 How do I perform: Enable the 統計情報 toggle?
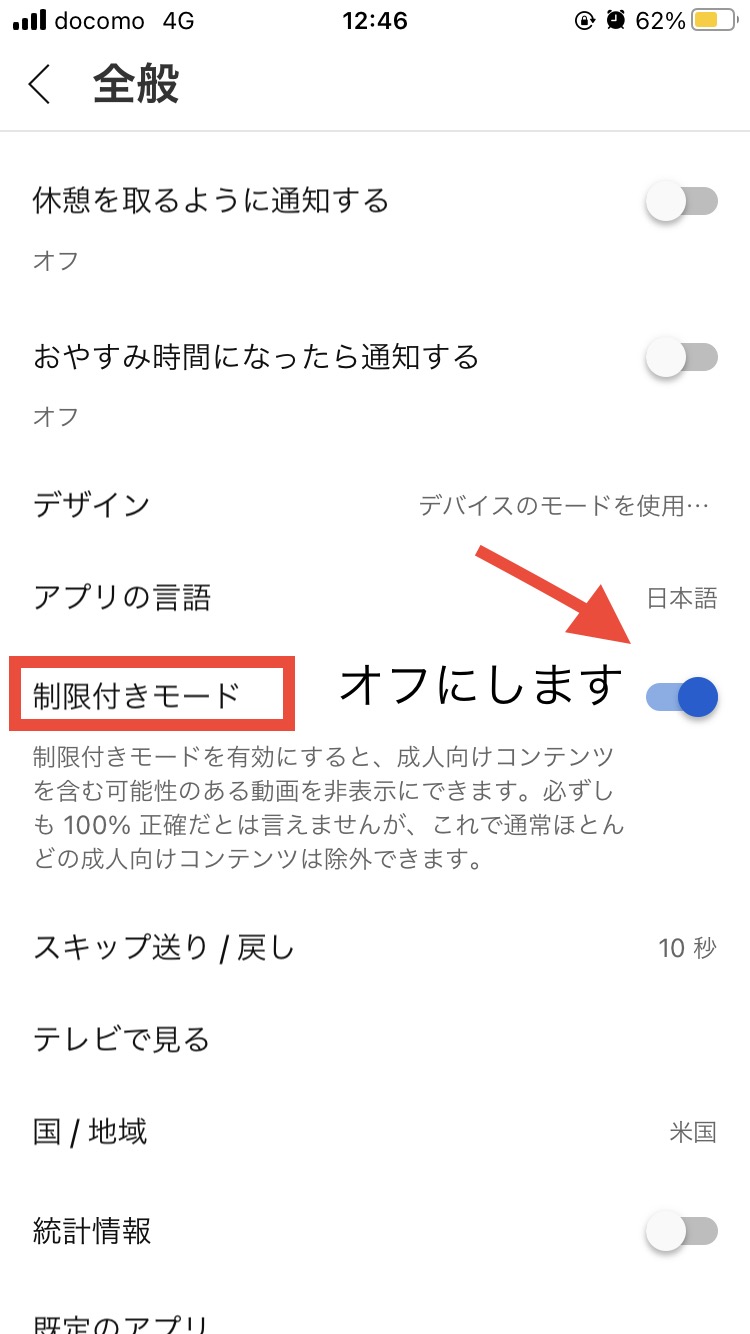[x=682, y=1231]
